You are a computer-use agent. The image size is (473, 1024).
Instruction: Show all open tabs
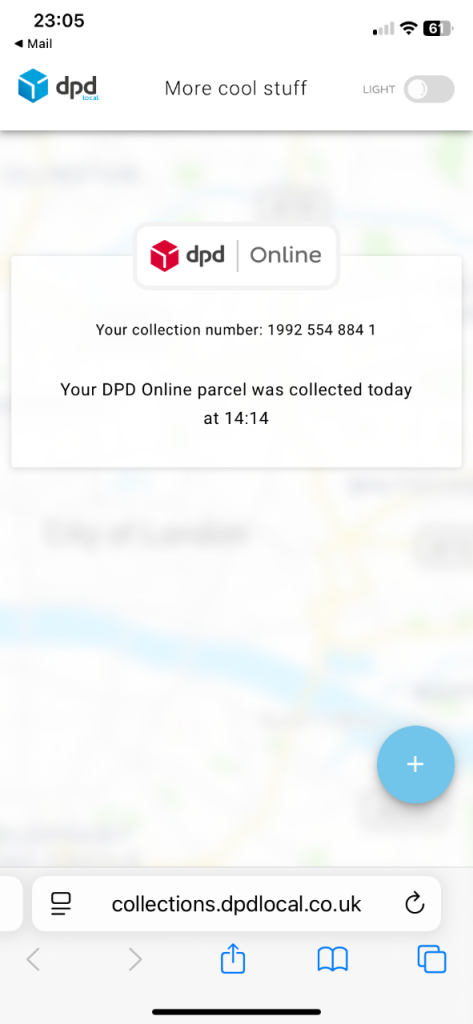point(432,959)
